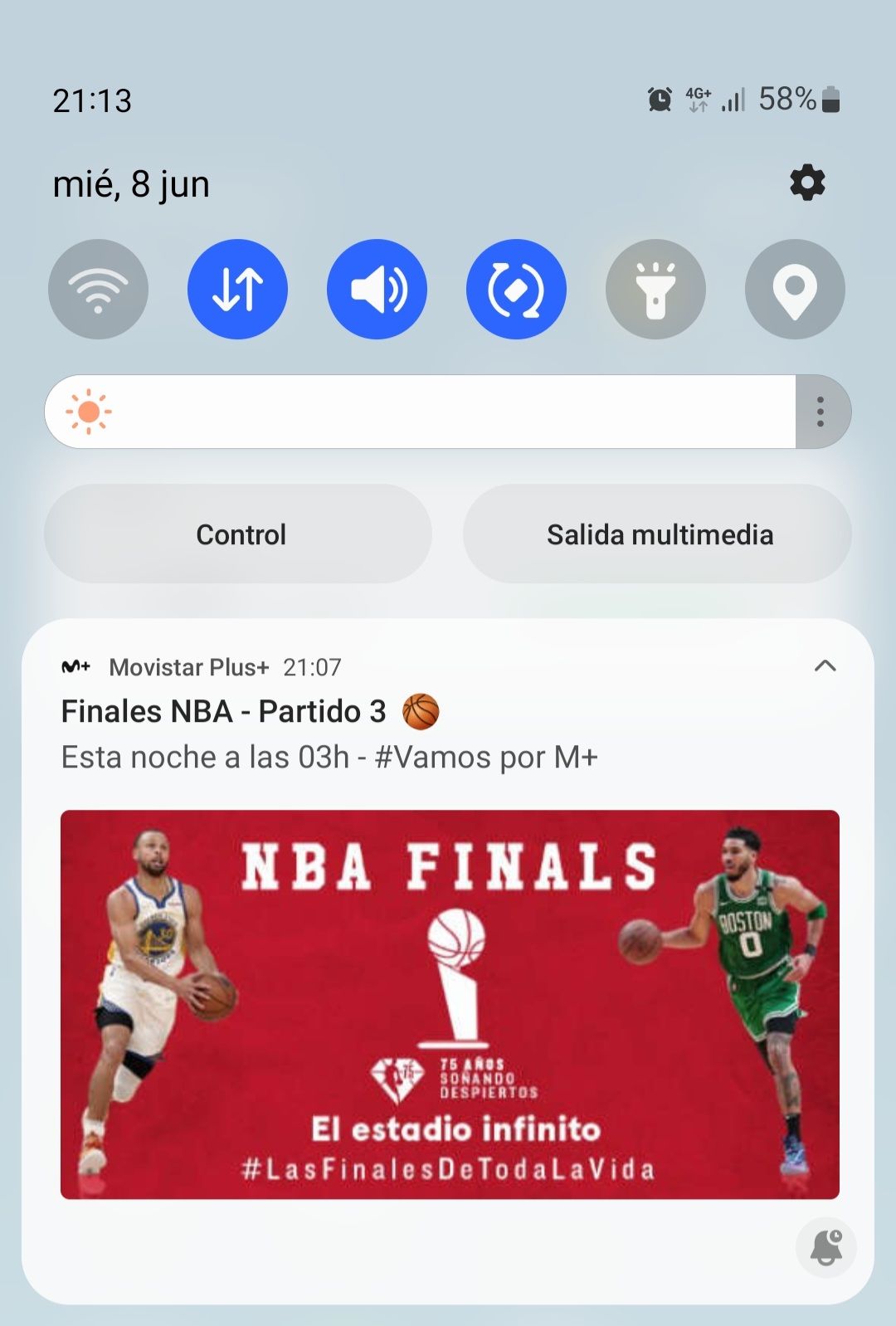Toggle location services
896x1326 pixels.
[x=795, y=290]
